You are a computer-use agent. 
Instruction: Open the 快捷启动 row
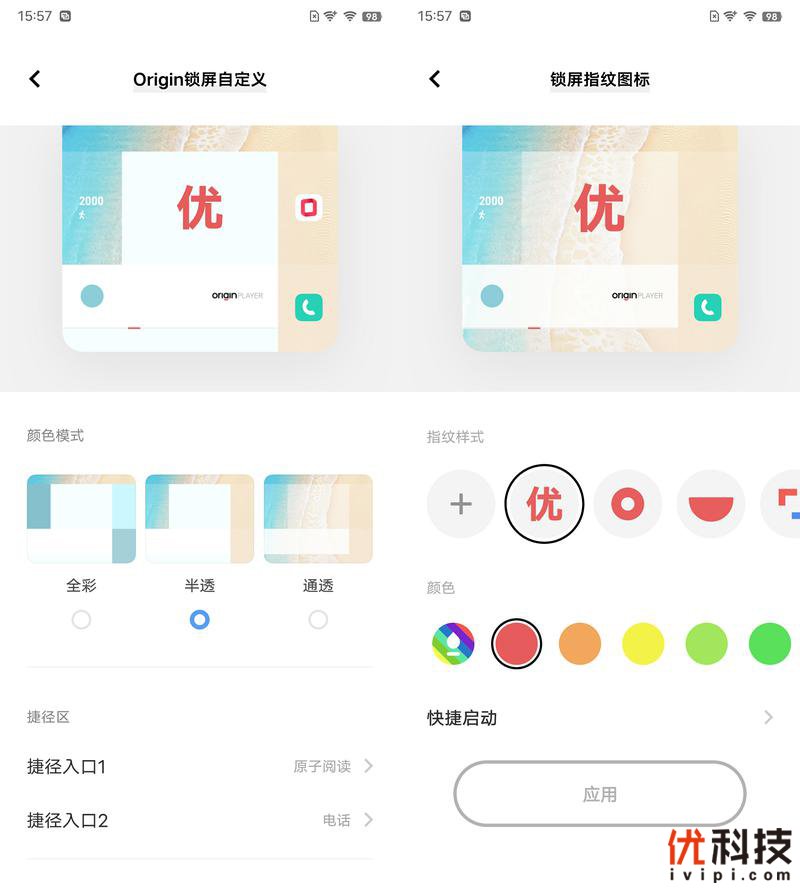(600, 718)
